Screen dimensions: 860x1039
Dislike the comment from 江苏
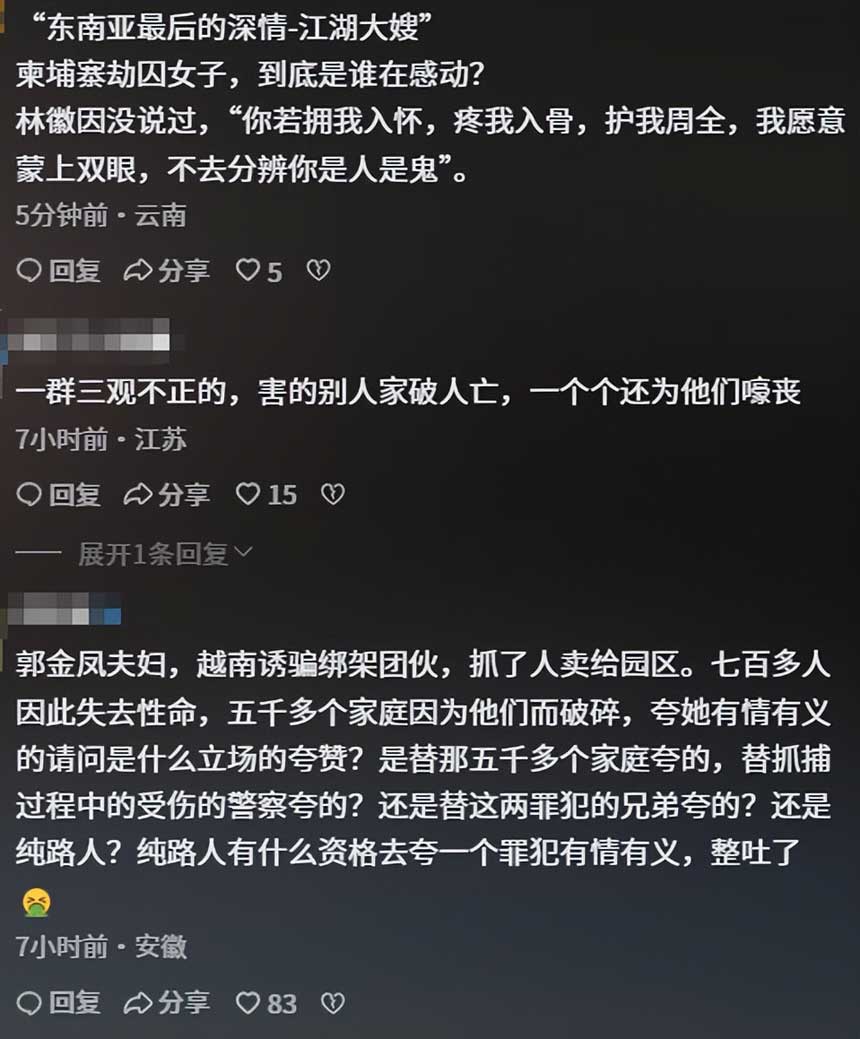(332, 494)
